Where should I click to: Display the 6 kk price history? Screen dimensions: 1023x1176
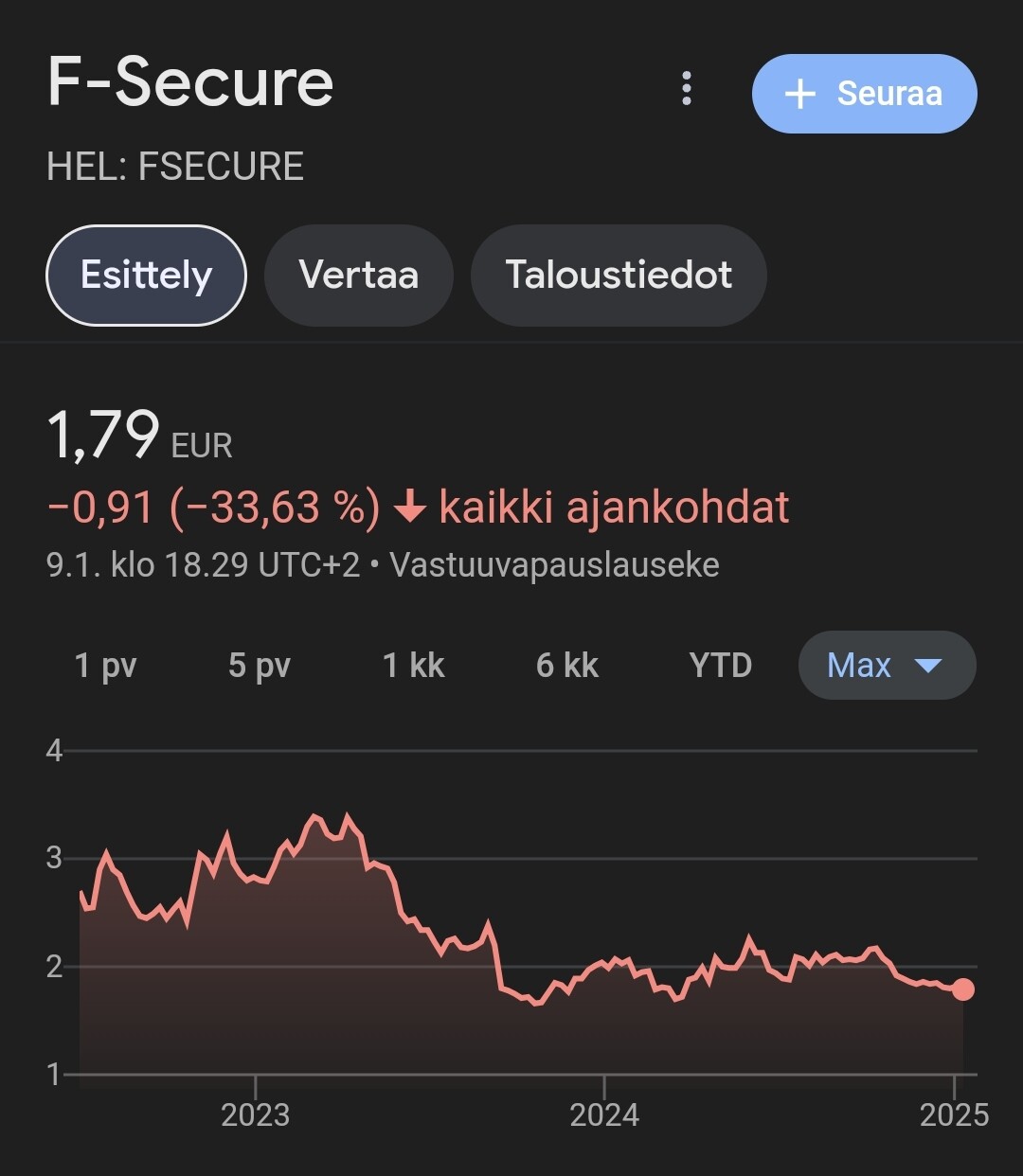(x=566, y=666)
